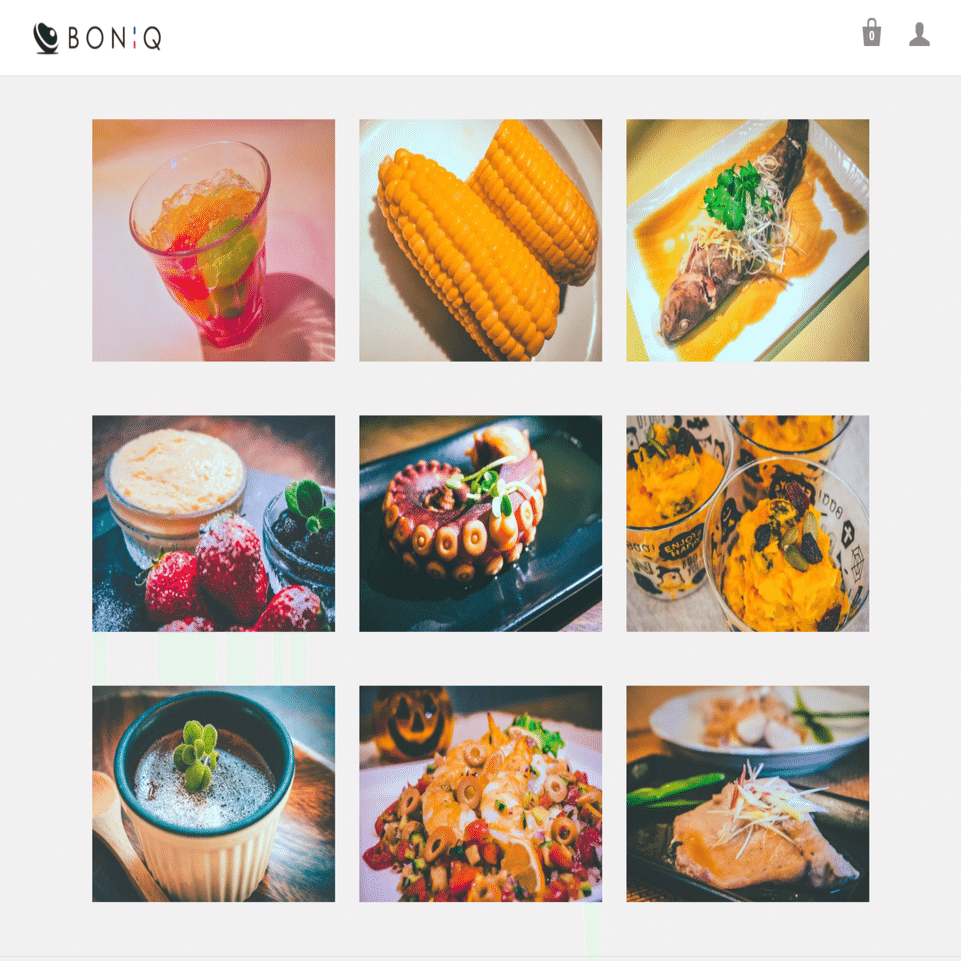View the corn on the cob recipe
The image size is (961, 961).
point(480,240)
